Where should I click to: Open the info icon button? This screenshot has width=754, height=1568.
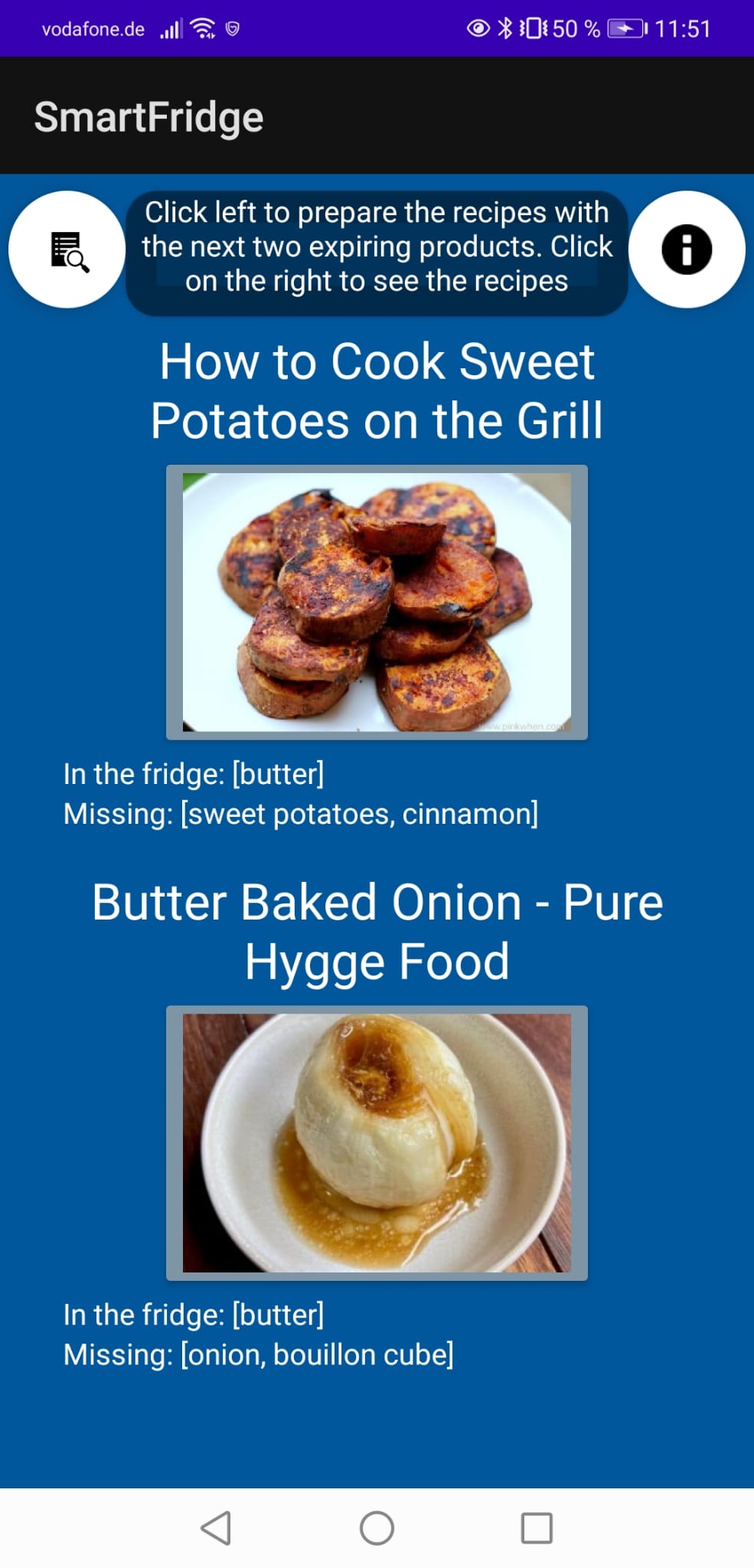[687, 250]
